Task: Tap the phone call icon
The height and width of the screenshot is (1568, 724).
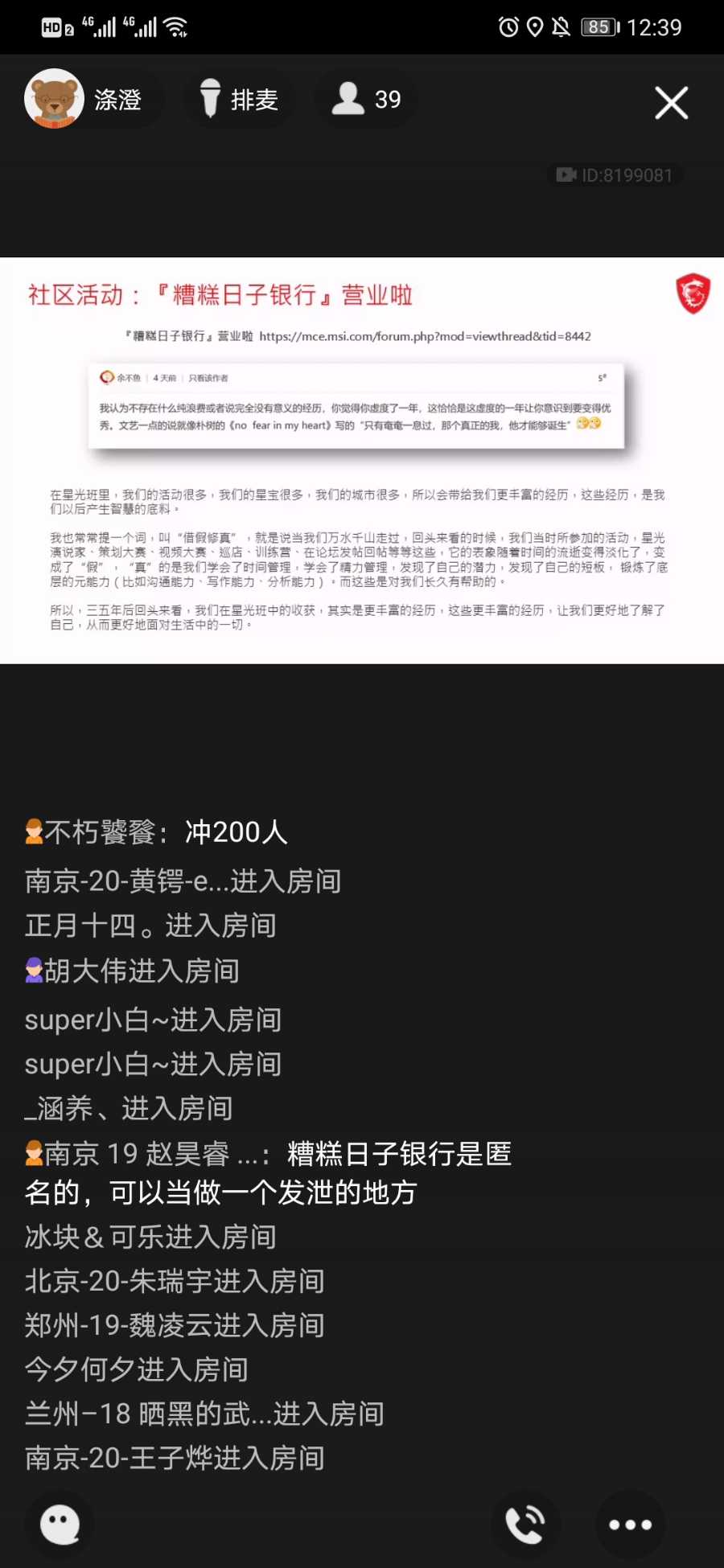Action: coord(524,1524)
